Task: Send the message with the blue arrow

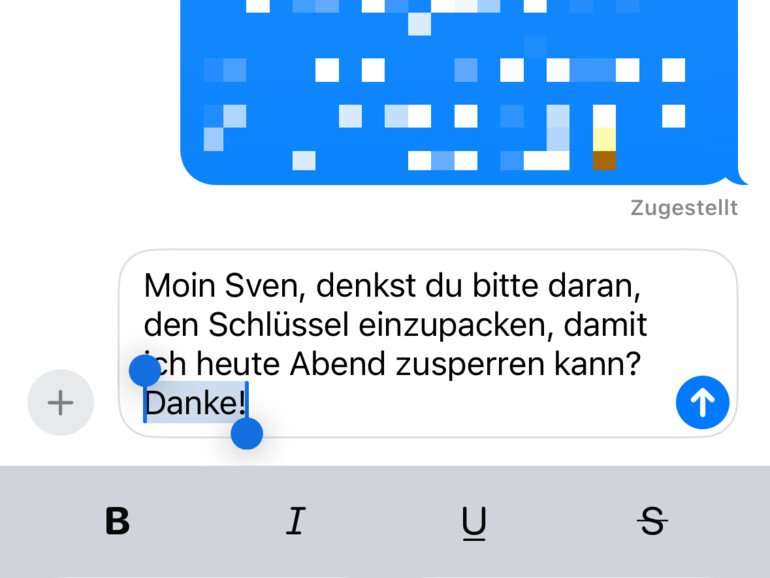Action: pyautogui.click(x=702, y=402)
